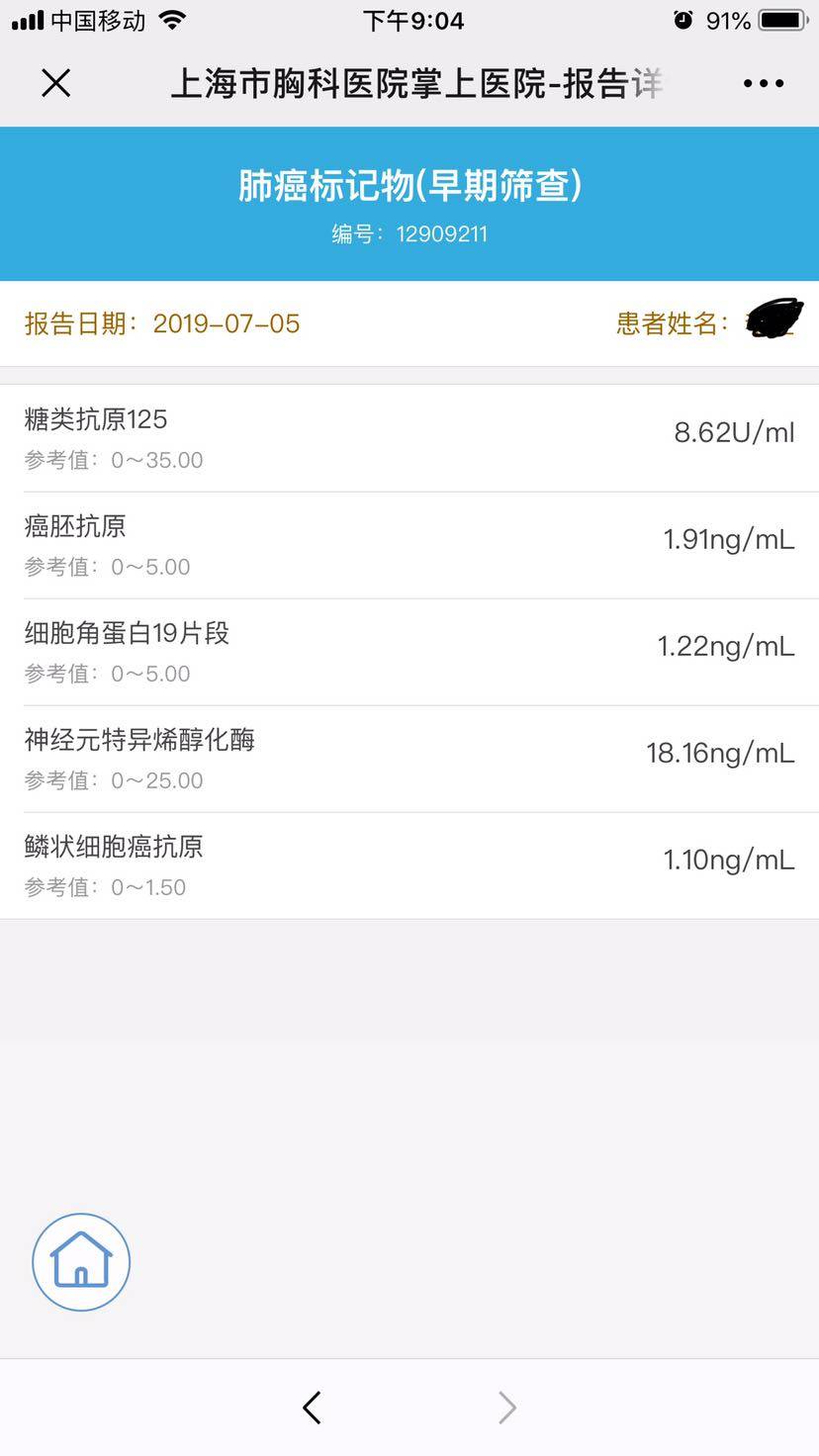The height and width of the screenshot is (1456, 819).
Task: Open the three-dot more options menu
Action: 763,84
